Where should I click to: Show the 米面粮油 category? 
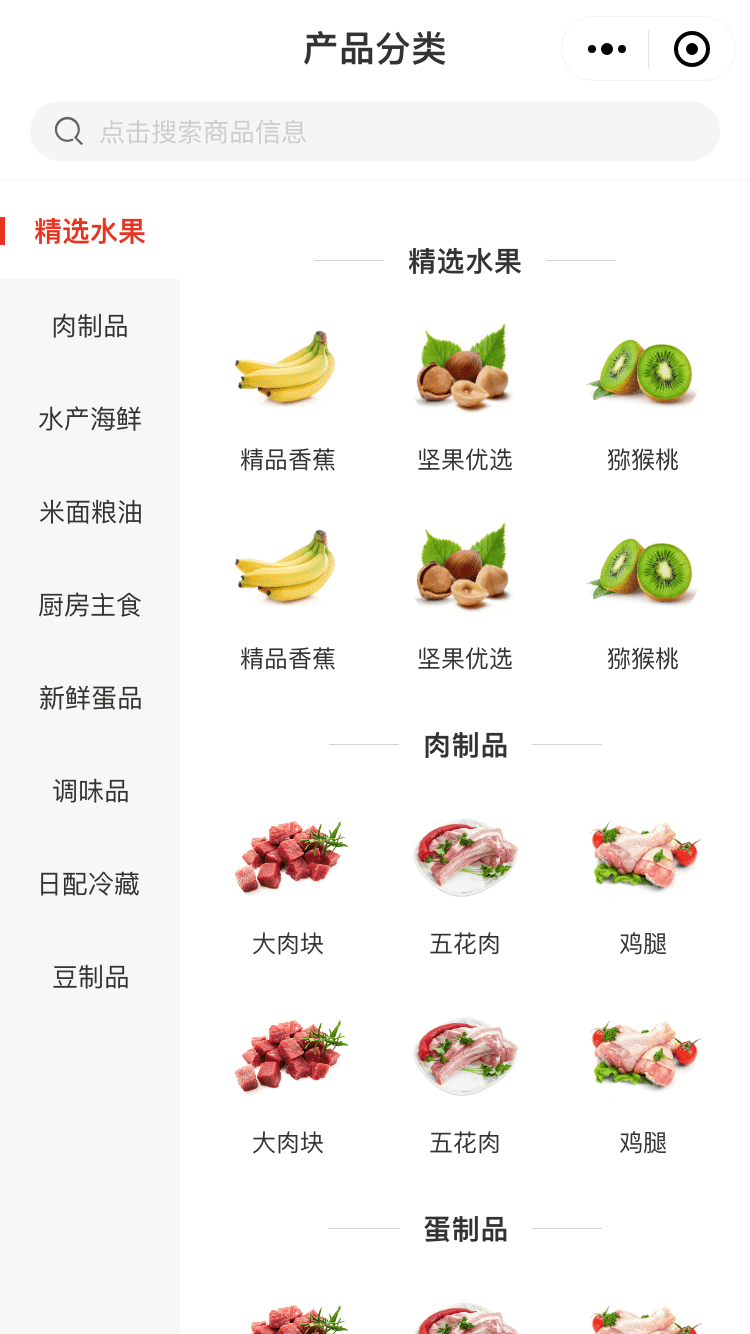90,512
